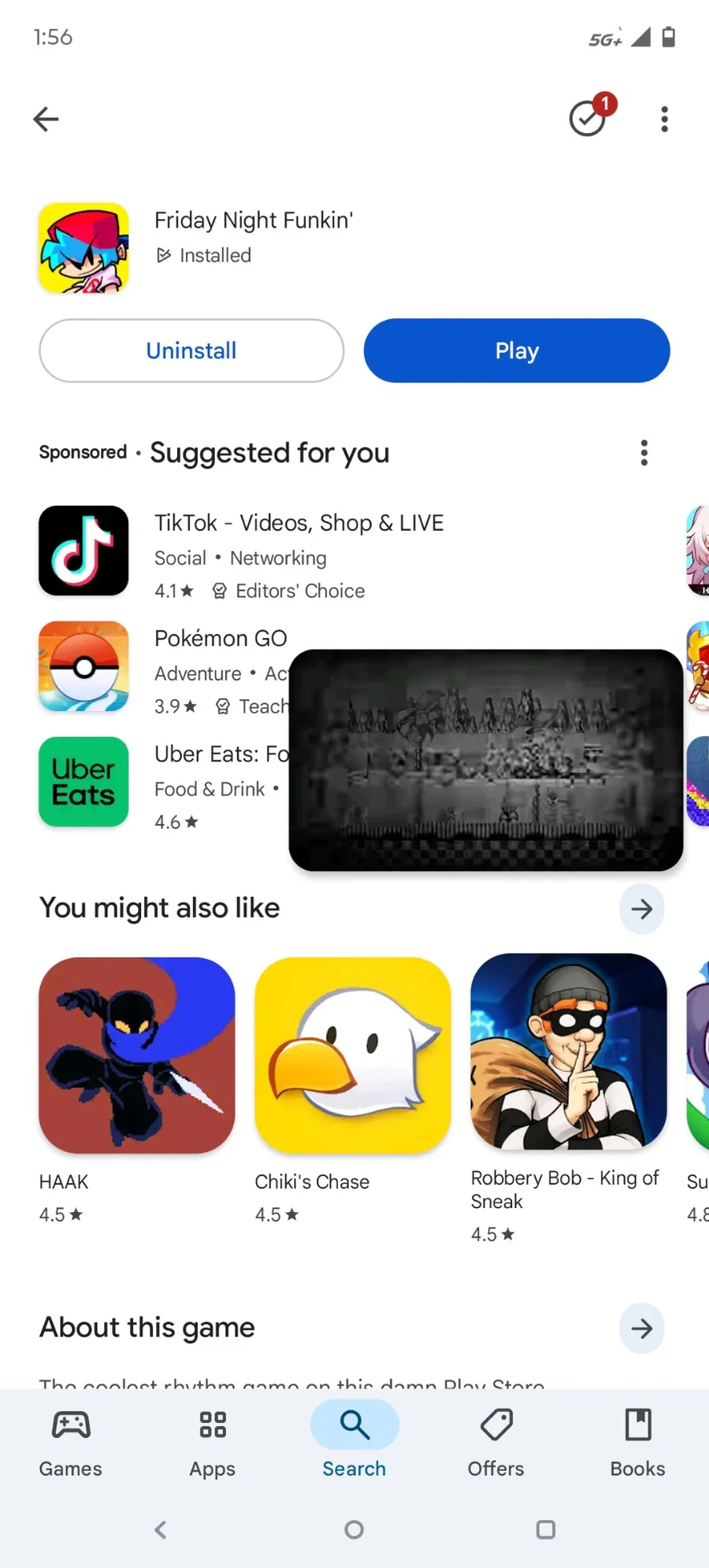Open options next to Suggested for you
The height and width of the screenshot is (1568, 709).
pos(644,453)
